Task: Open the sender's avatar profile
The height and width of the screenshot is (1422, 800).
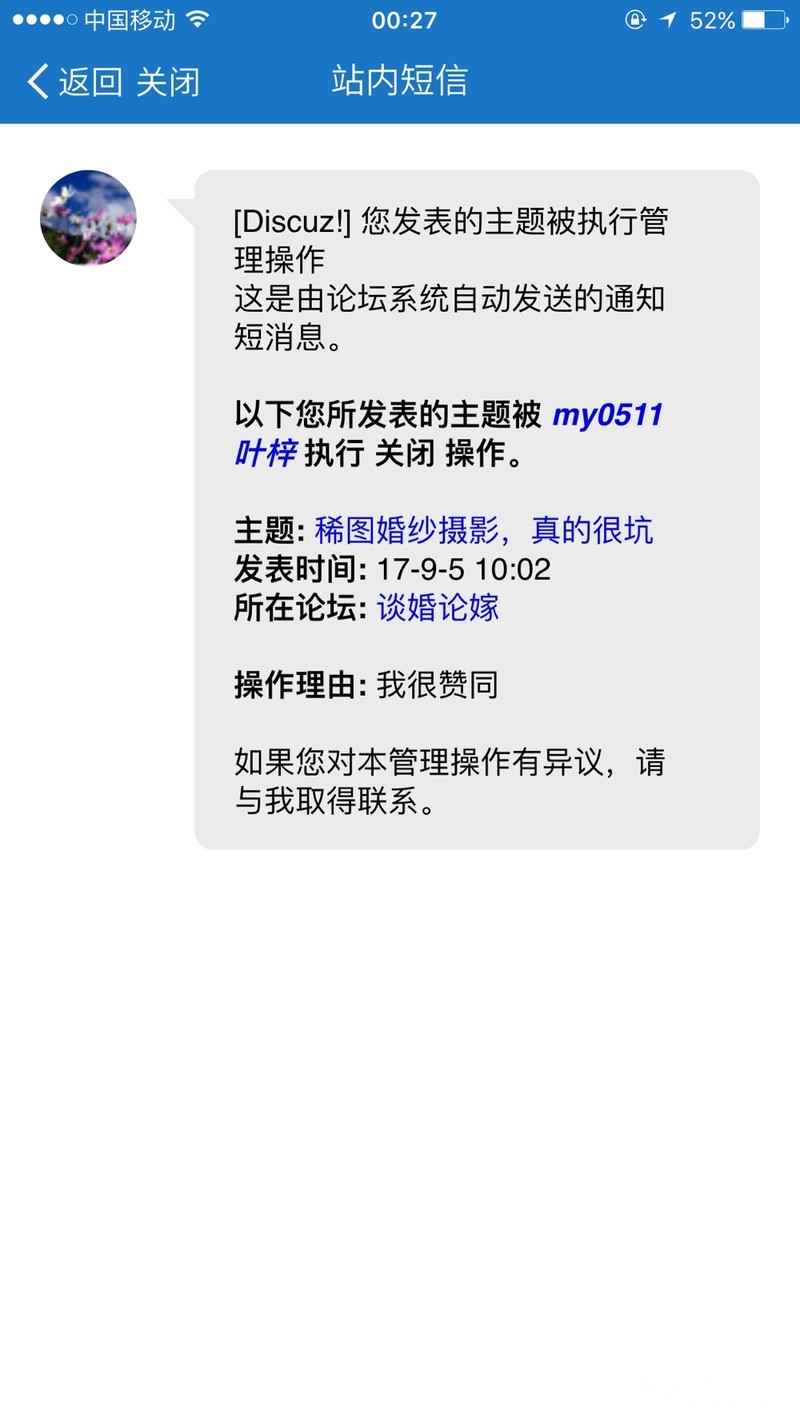Action: point(88,218)
